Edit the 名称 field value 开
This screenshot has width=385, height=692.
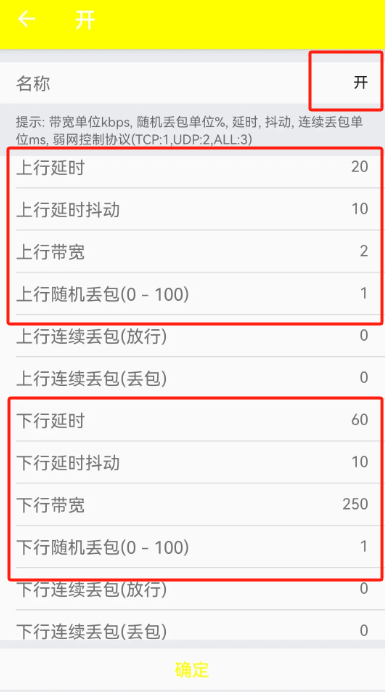pyautogui.click(x=360, y=83)
